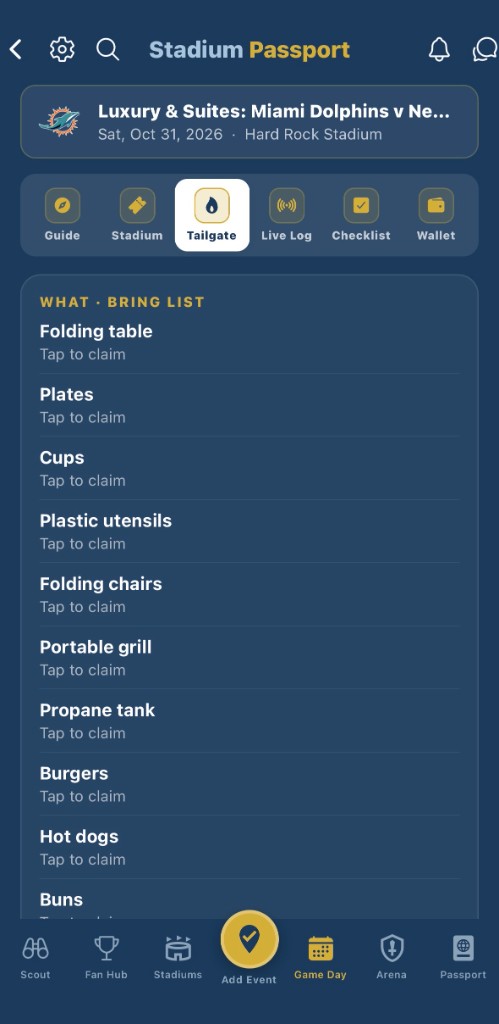
Task: Switch to the Live Log tab
Action: 287,215
